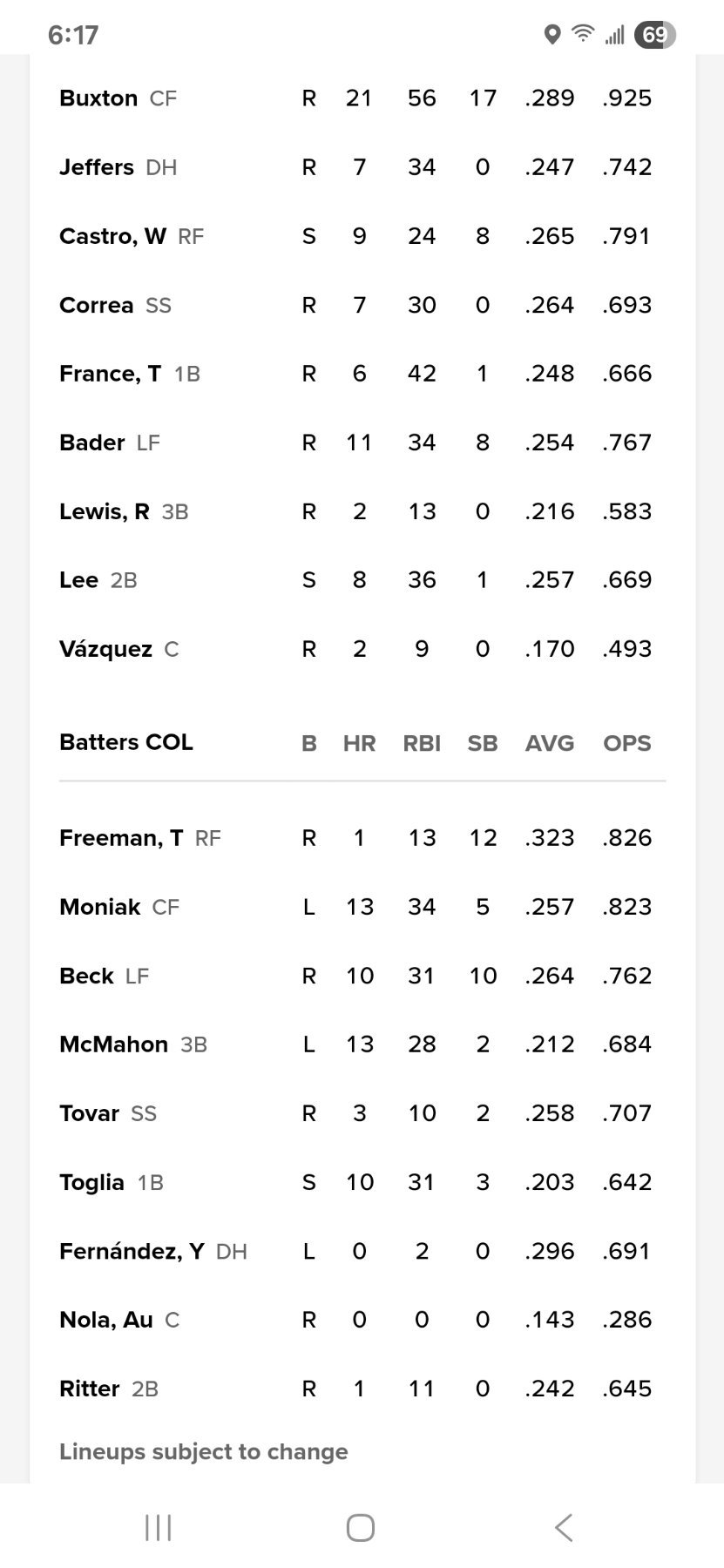Open McMahon's player page
This screenshot has width=724, height=1568.
click(113, 1044)
